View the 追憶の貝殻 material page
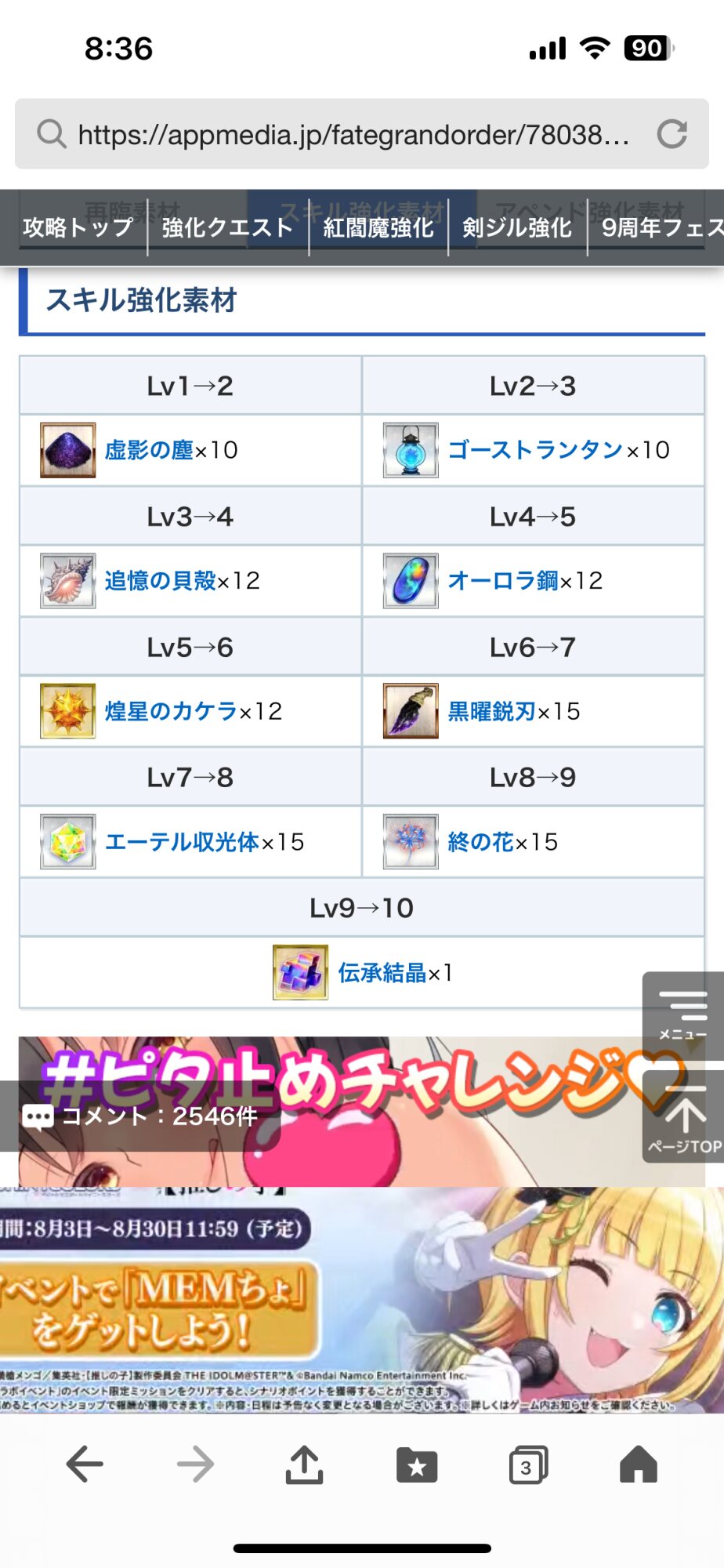The image size is (724, 1568). tap(160, 581)
